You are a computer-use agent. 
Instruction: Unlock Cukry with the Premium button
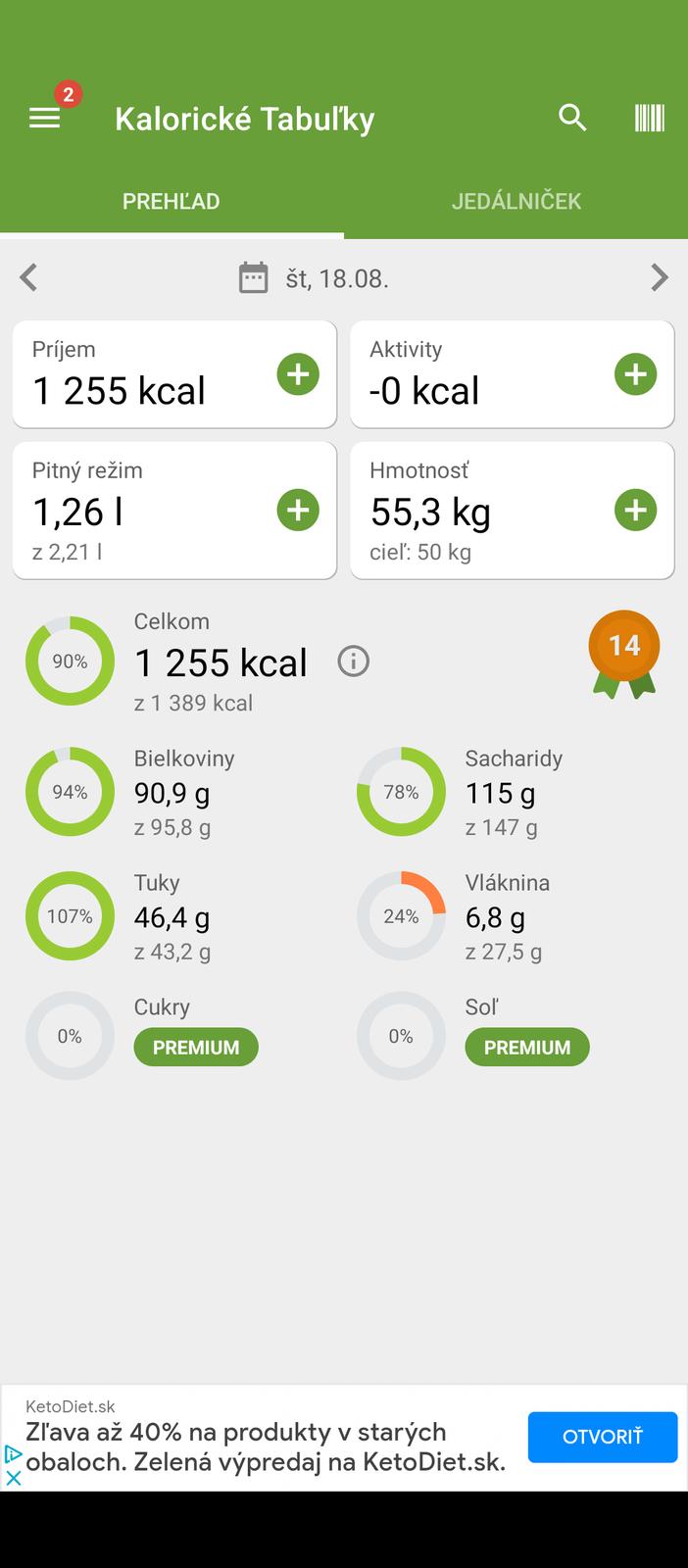coord(196,1047)
